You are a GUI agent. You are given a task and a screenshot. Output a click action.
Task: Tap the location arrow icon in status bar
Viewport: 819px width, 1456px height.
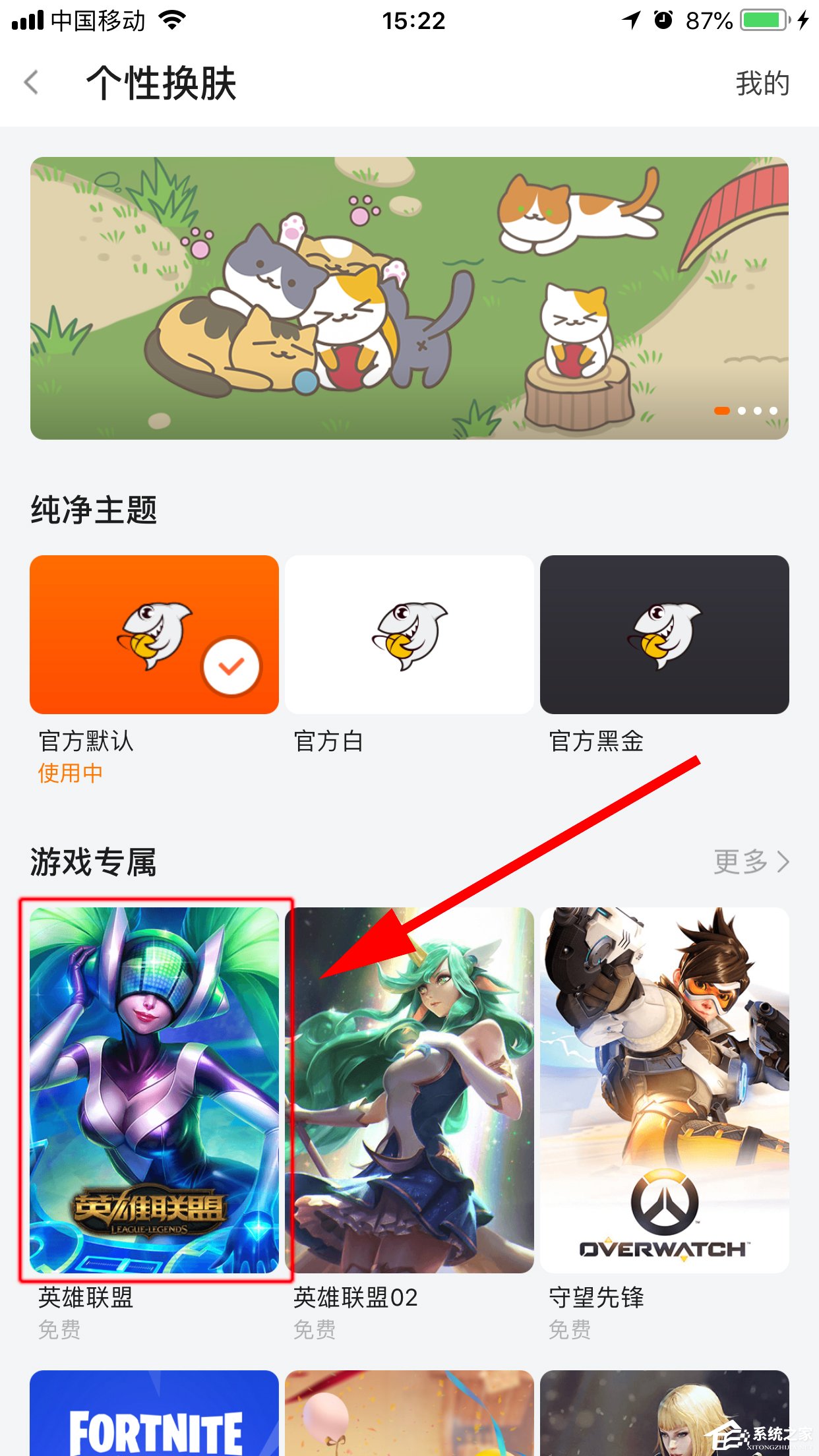pos(630,19)
